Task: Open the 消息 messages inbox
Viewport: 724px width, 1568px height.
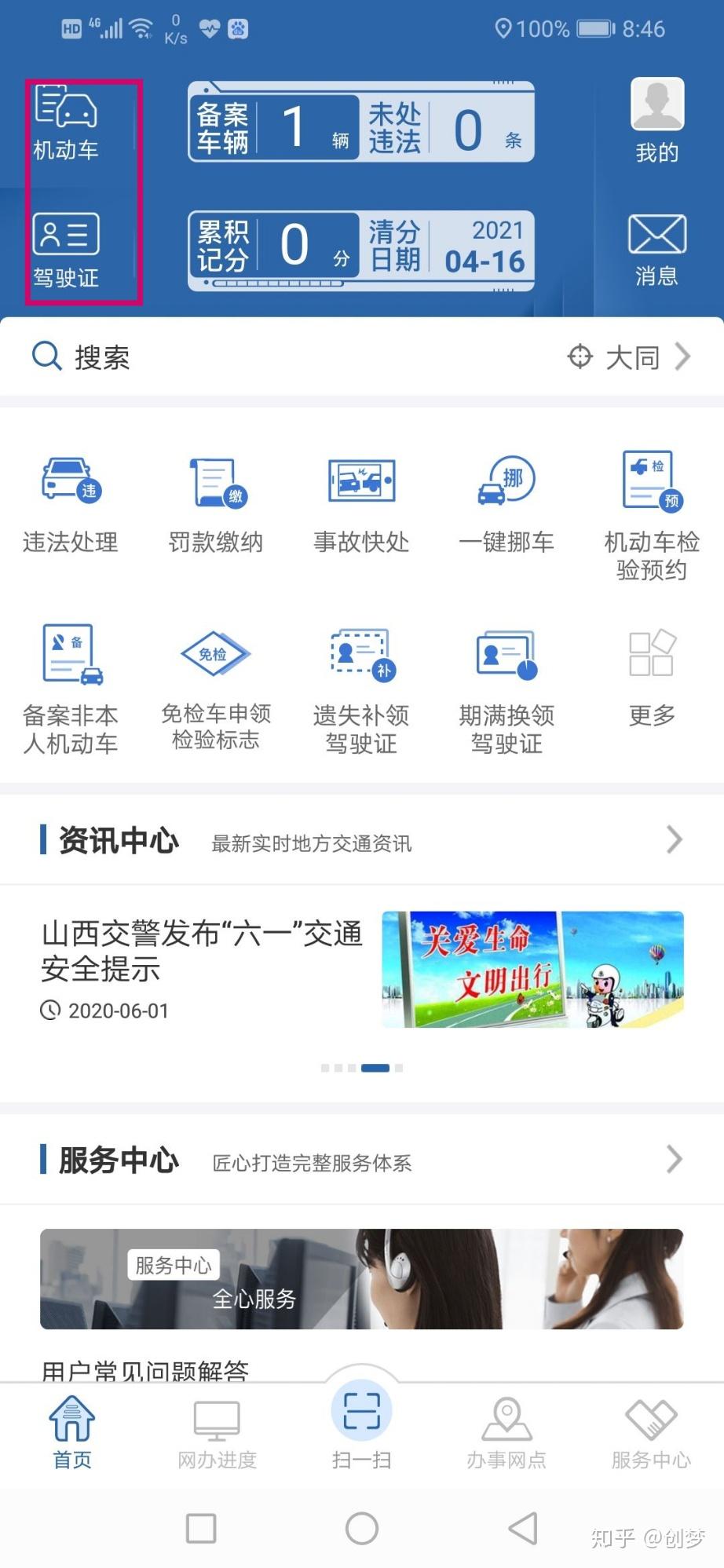Action: (x=656, y=248)
